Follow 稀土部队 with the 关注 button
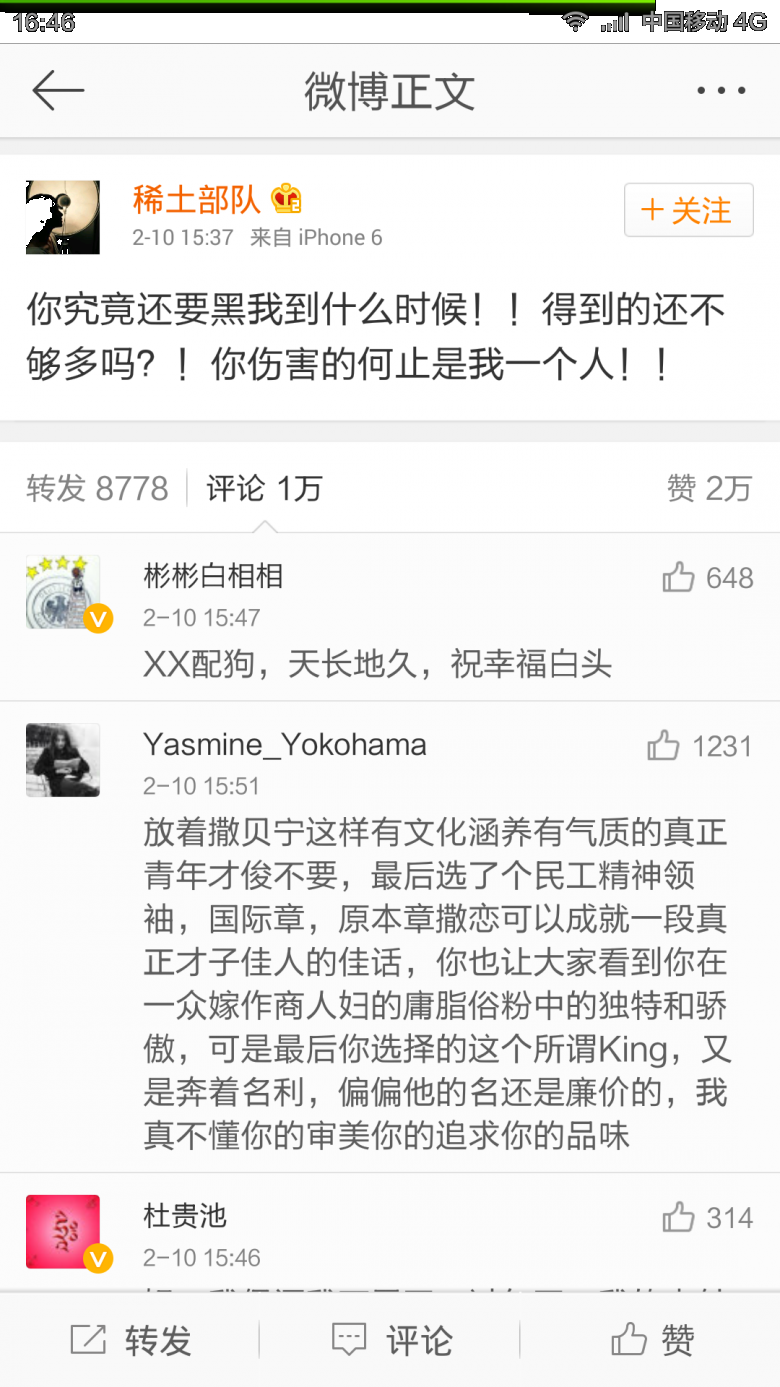 688,210
